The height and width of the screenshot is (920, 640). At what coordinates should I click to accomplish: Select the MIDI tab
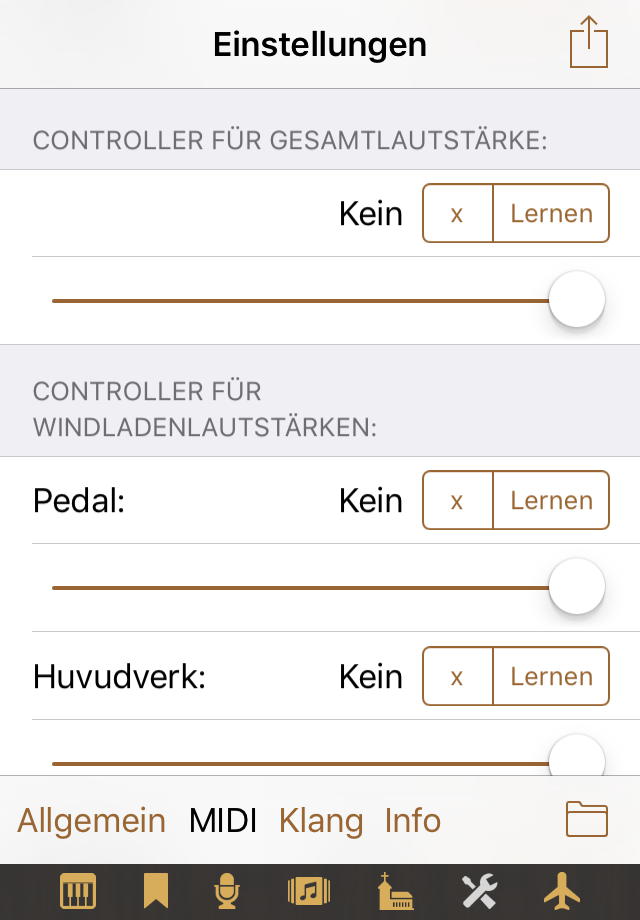[223, 821]
